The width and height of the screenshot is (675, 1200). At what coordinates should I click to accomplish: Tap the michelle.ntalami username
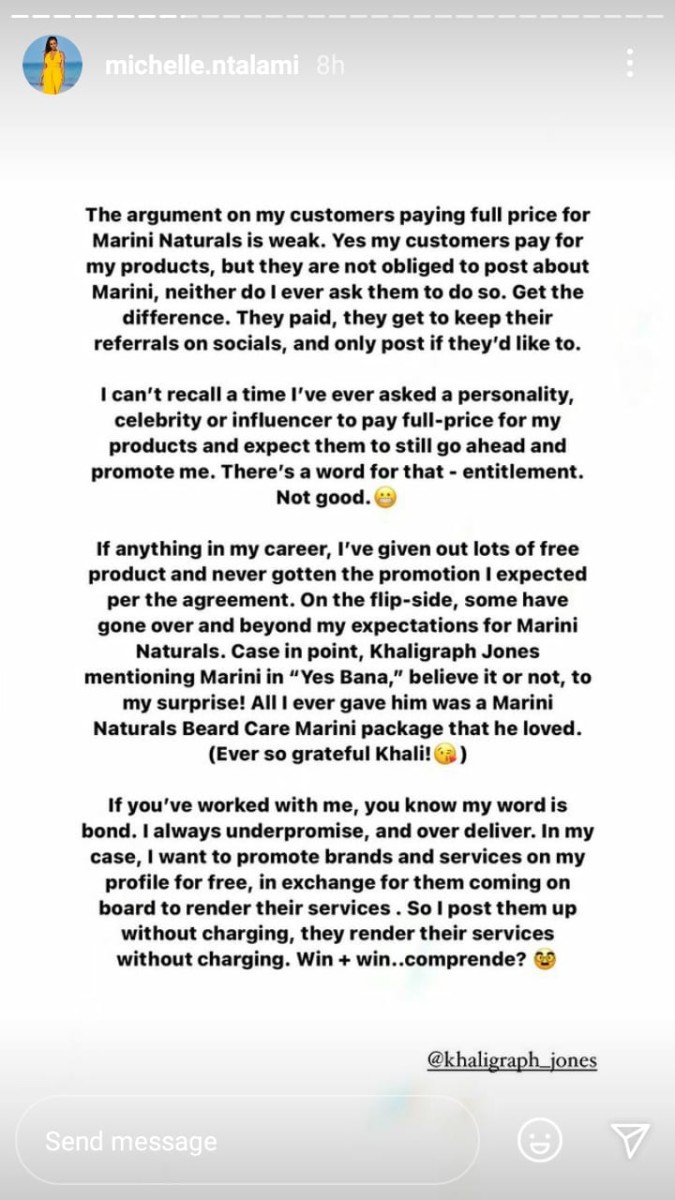click(x=202, y=66)
